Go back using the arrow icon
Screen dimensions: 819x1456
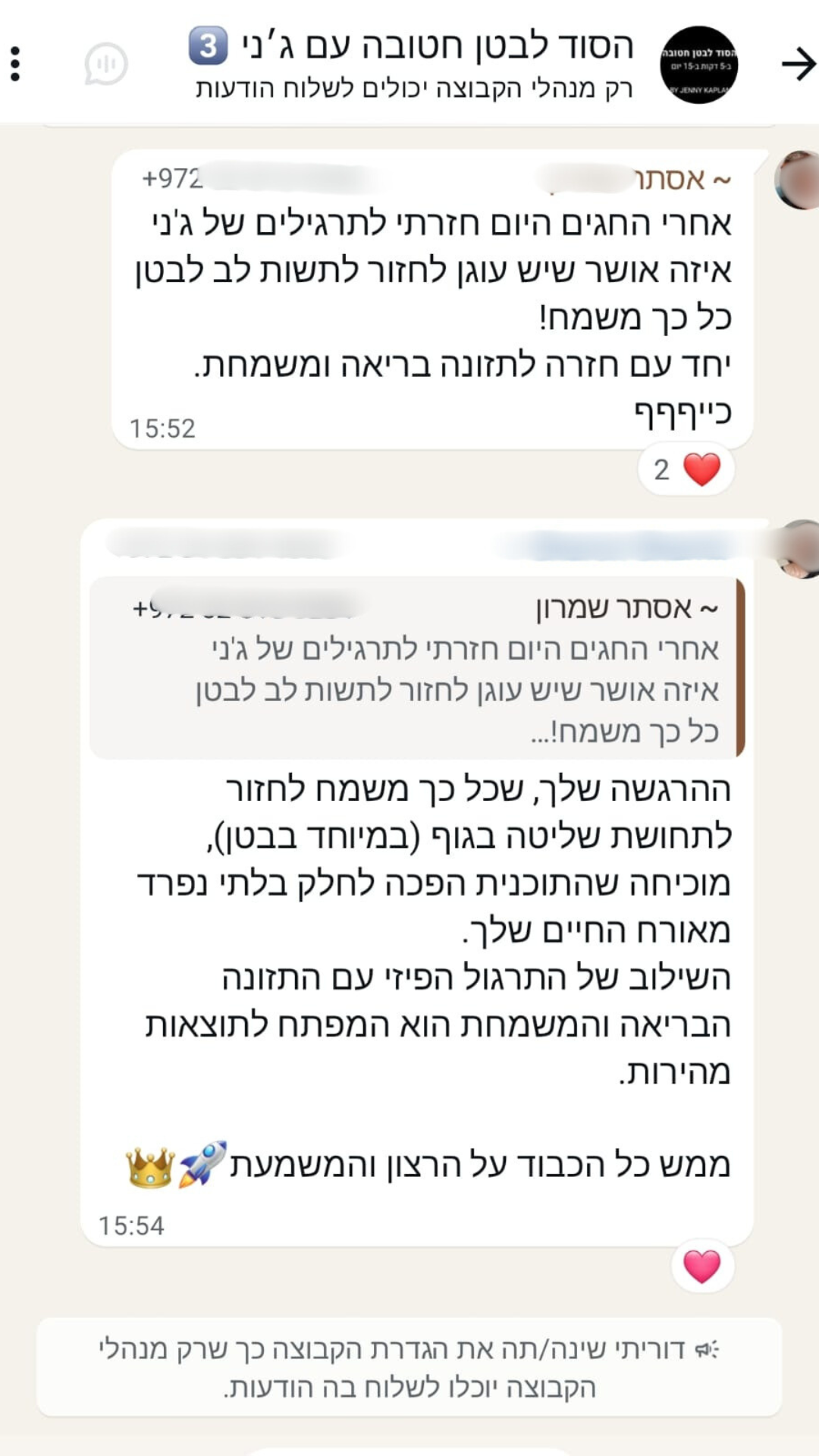[798, 64]
